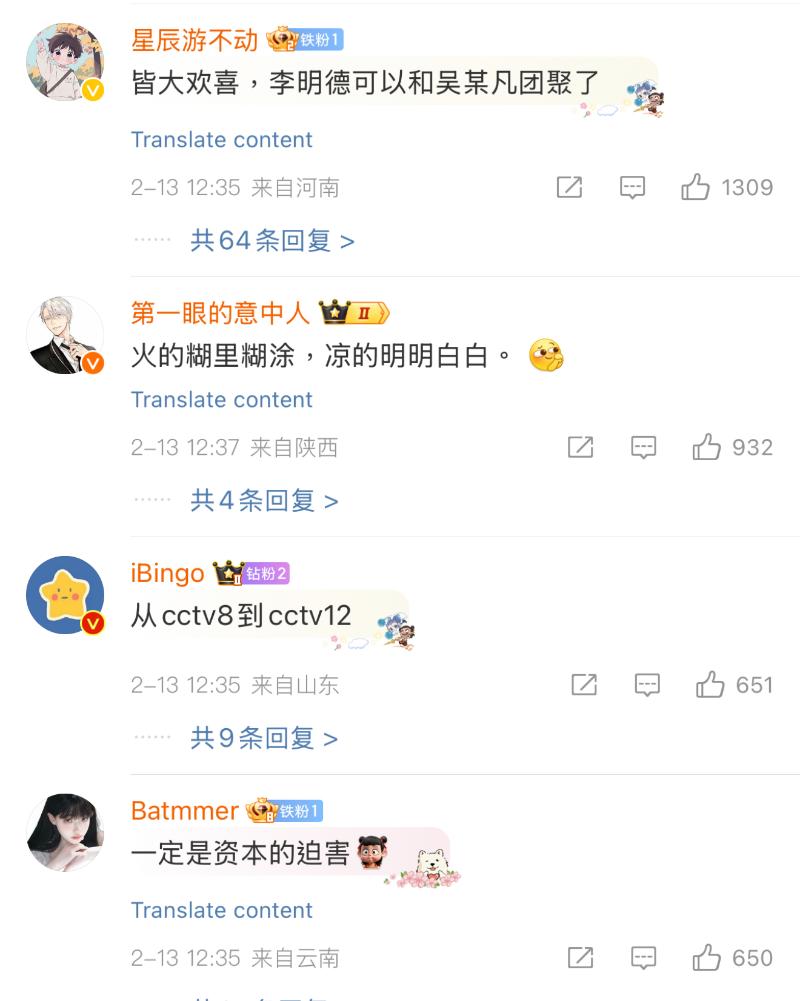Like 星辰游不动's comment
The width and height of the screenshot is (800, 1001).
[696, 187]
